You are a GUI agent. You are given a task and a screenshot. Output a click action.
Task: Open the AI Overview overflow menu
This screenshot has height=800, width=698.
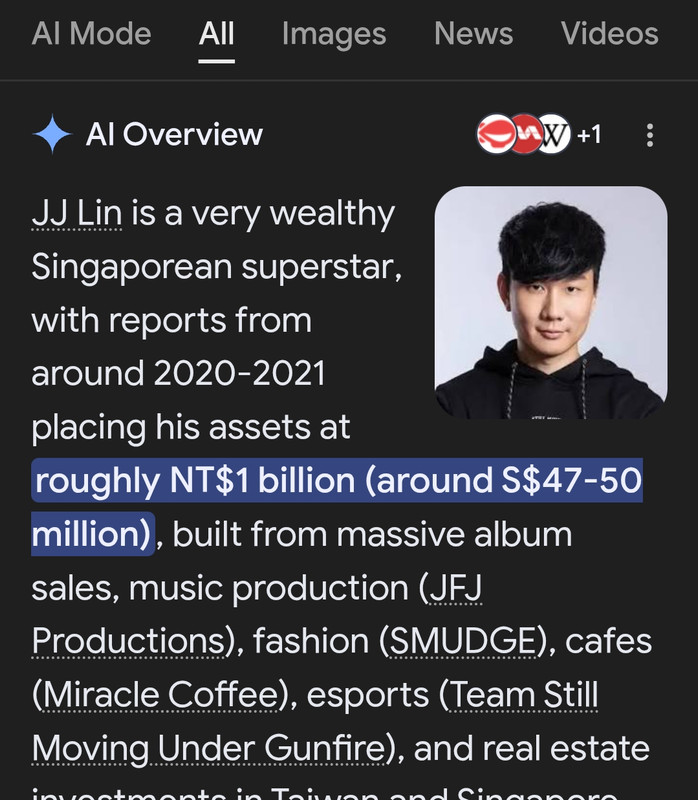(650, 135)
